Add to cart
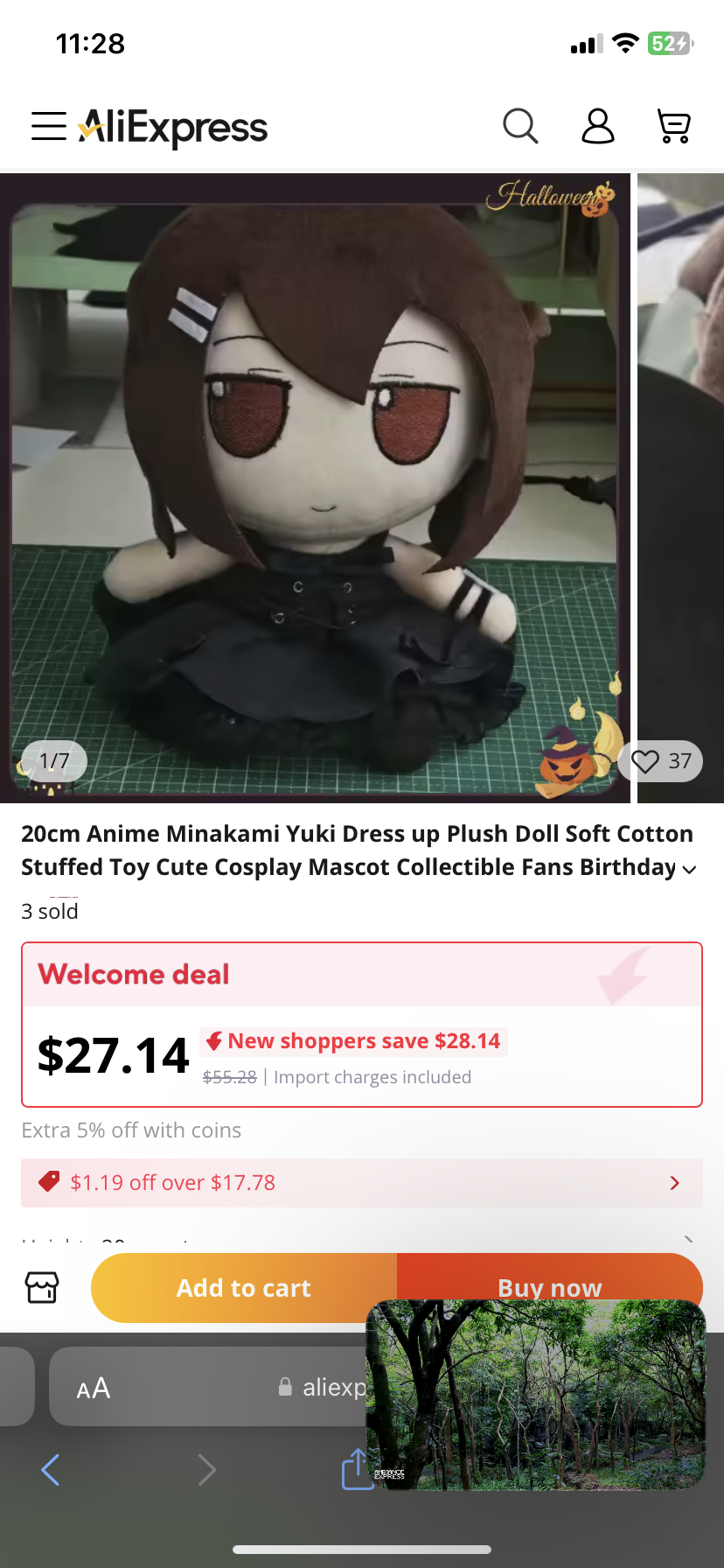The width and height of the screenshot is (724, 1568). 244,1288
